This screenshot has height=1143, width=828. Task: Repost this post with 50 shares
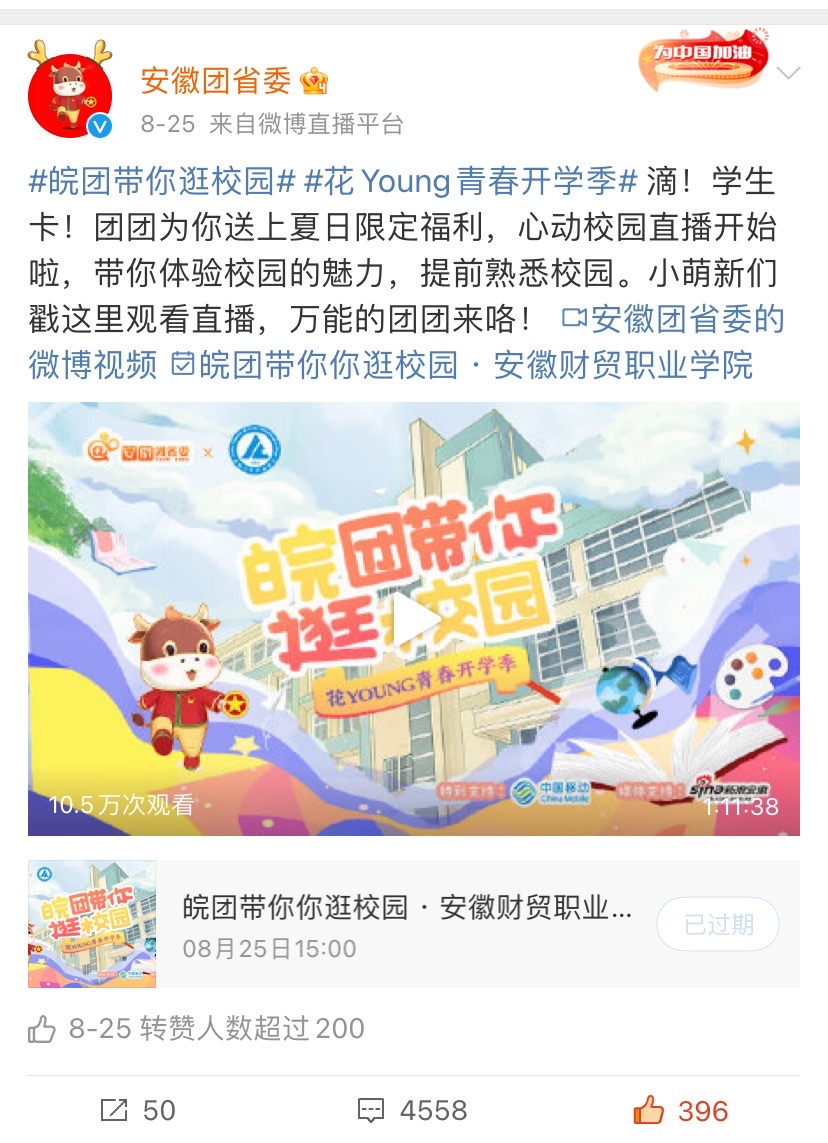tap(139, 1110)
